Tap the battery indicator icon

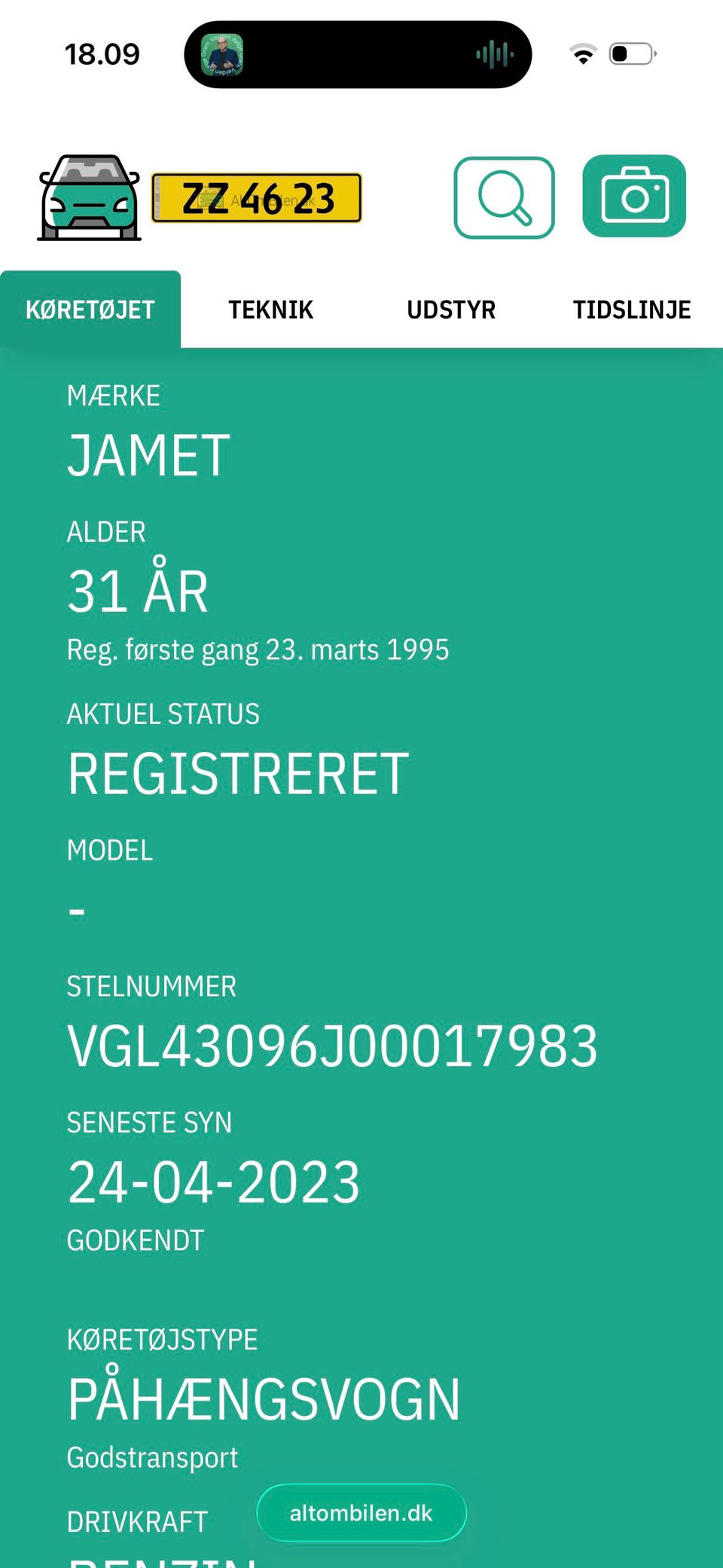[x=633, y=53]
